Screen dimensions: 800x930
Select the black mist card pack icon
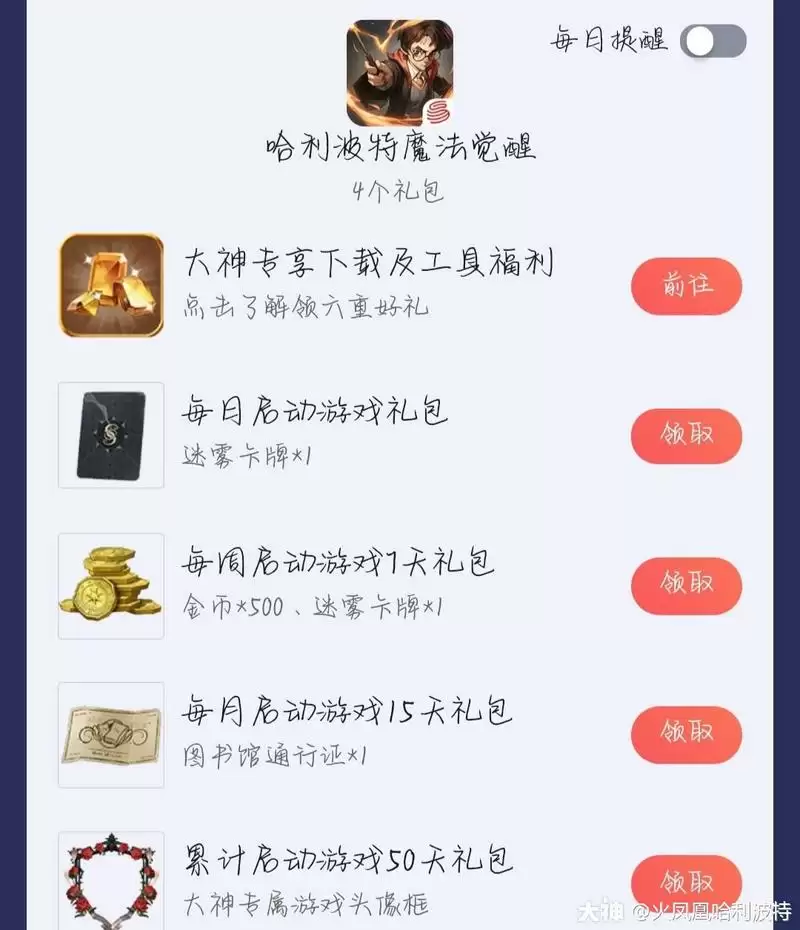pyautogui.click(x=110, y=434)
